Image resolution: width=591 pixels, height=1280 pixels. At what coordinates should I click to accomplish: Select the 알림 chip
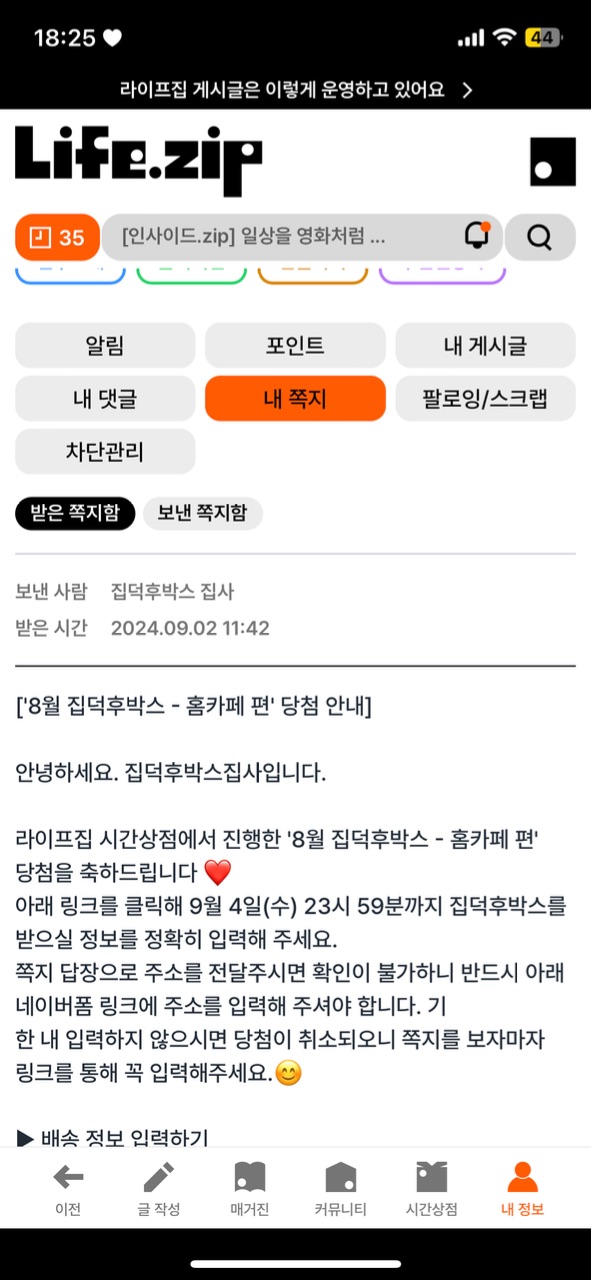105,346
